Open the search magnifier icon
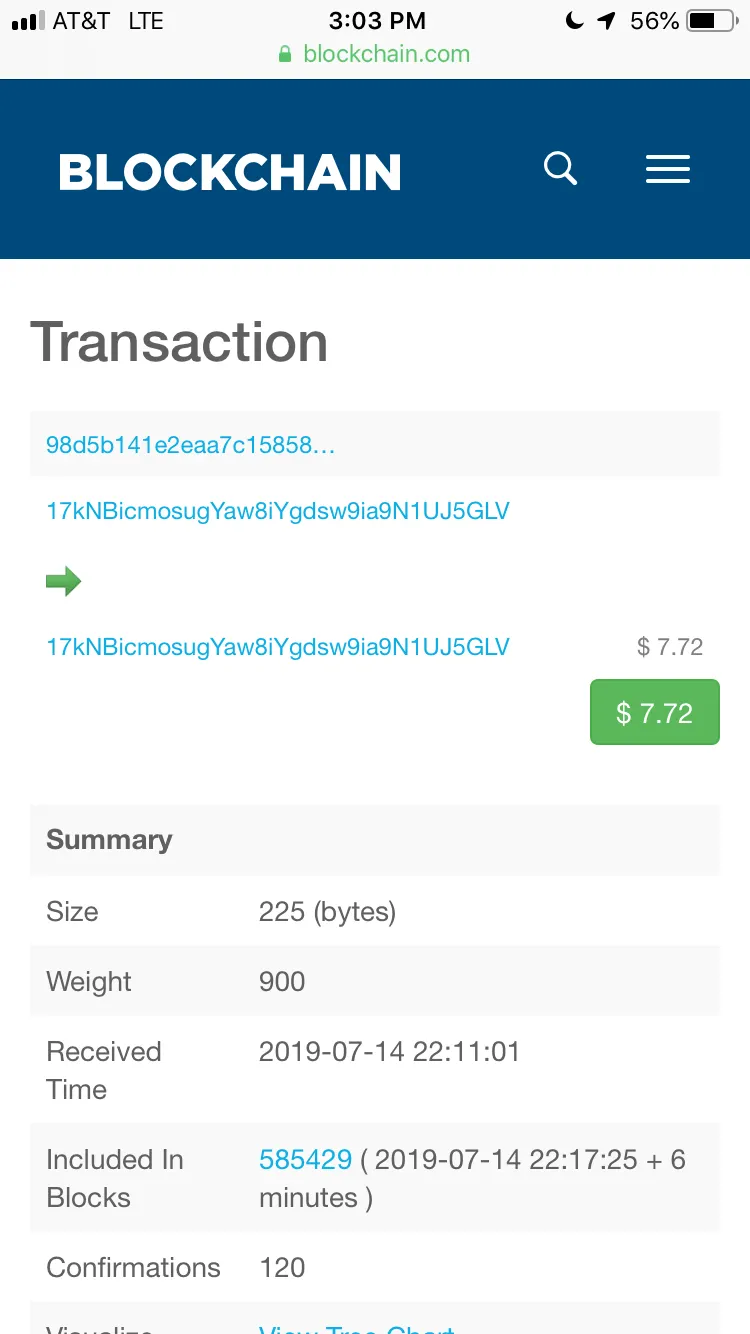The width and height of the screenshot is (750, 1334). point(560,168)
